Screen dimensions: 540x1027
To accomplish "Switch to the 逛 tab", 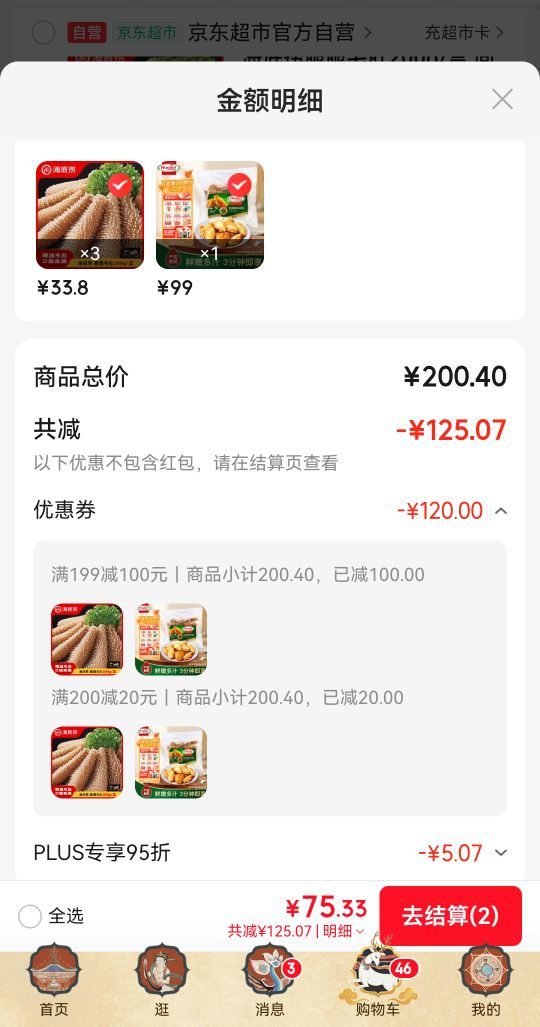I will pos(162,980).
